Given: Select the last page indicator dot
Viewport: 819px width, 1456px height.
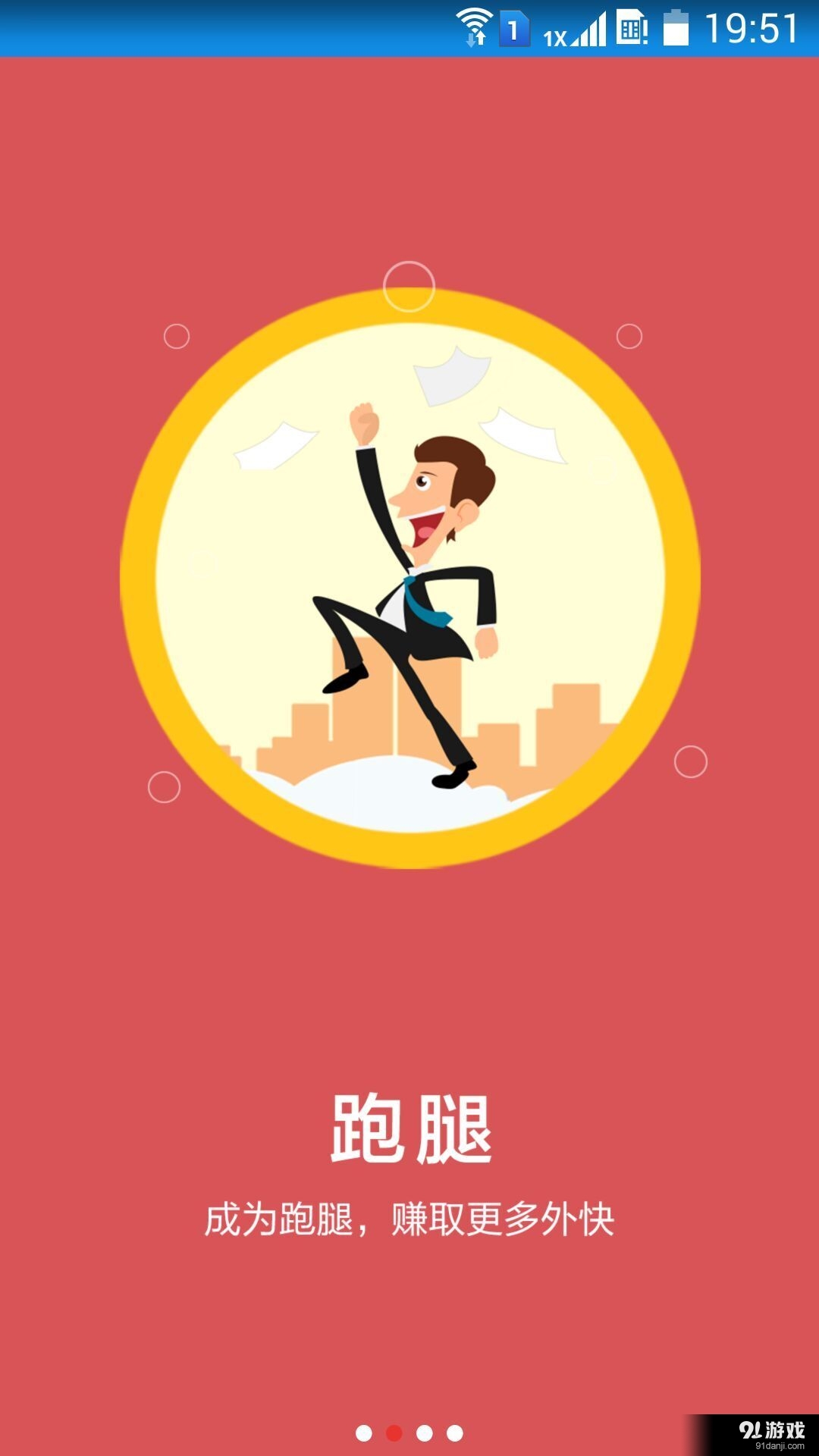Looking at the screenshot, I should [453, 1431].
